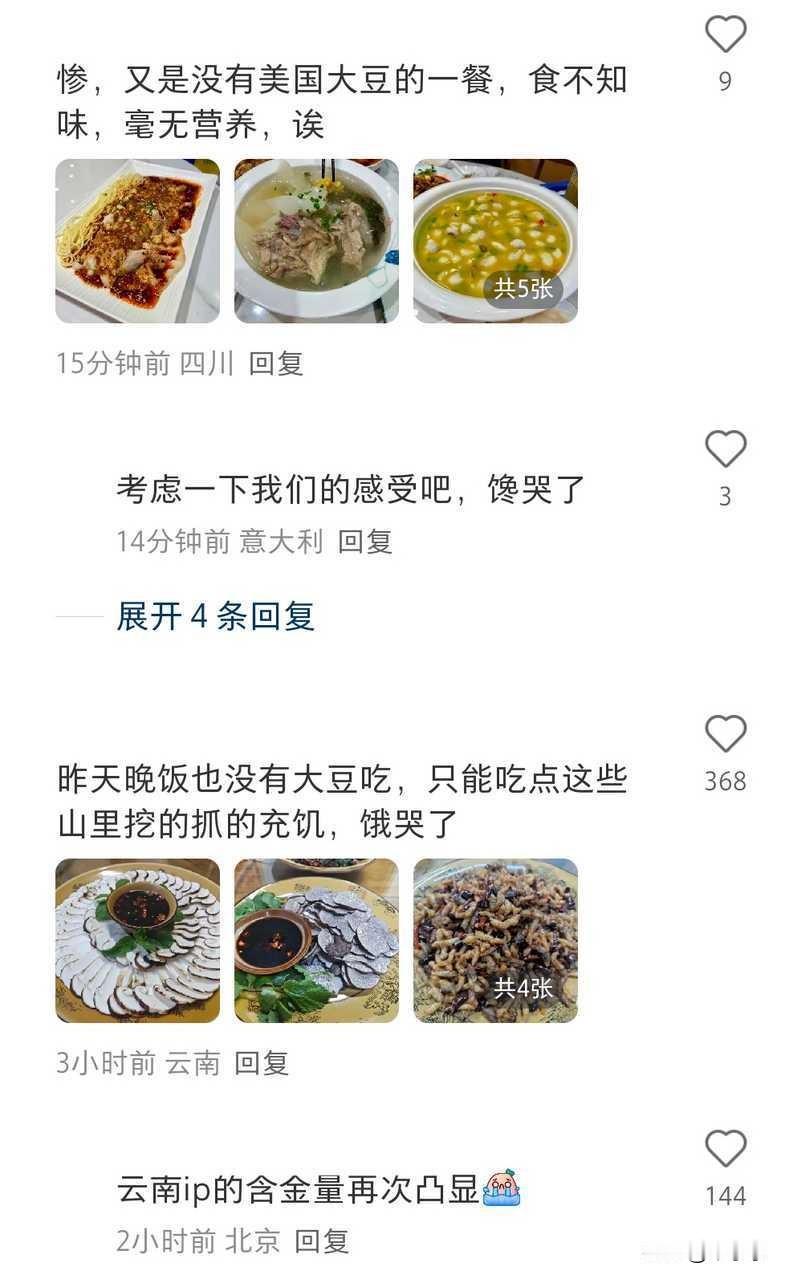Reply to the 北京 comment posted 2小时前
The image size is (785, 1279).
coord(322,1242)
